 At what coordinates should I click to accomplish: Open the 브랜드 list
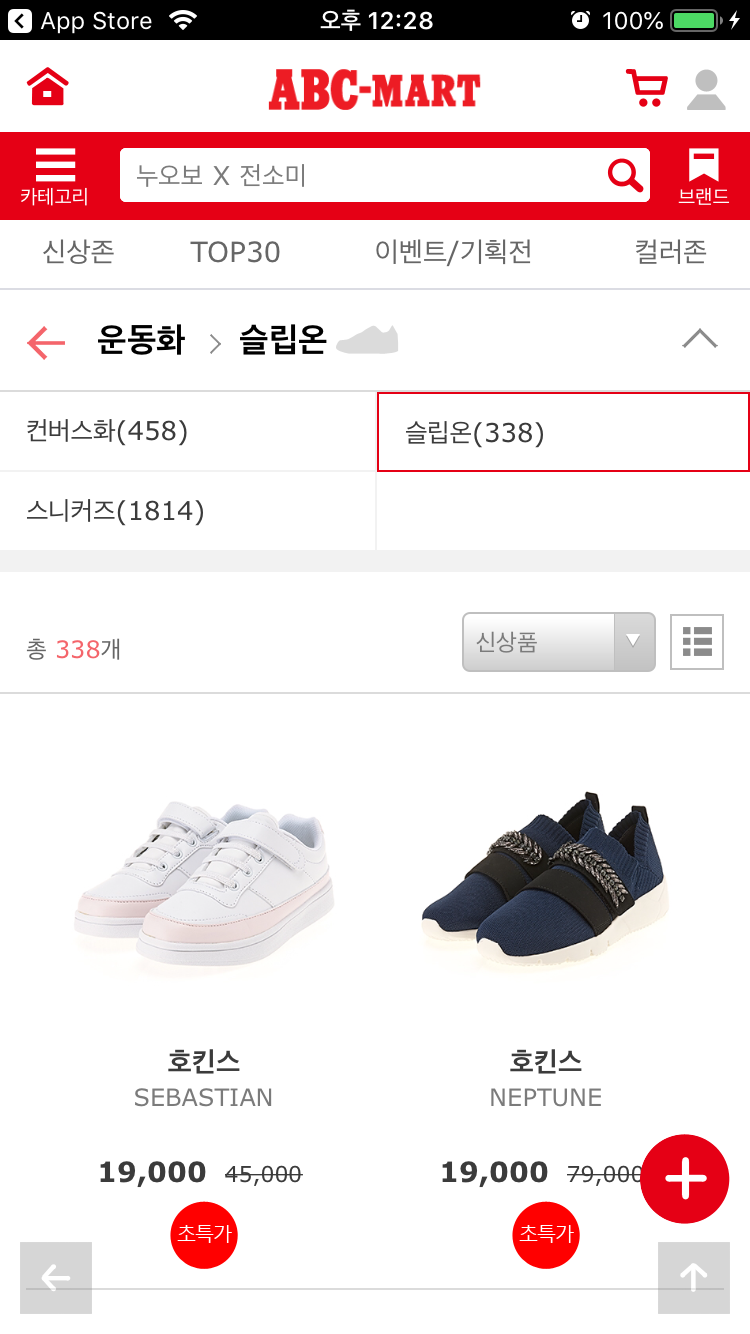[703, 176]
